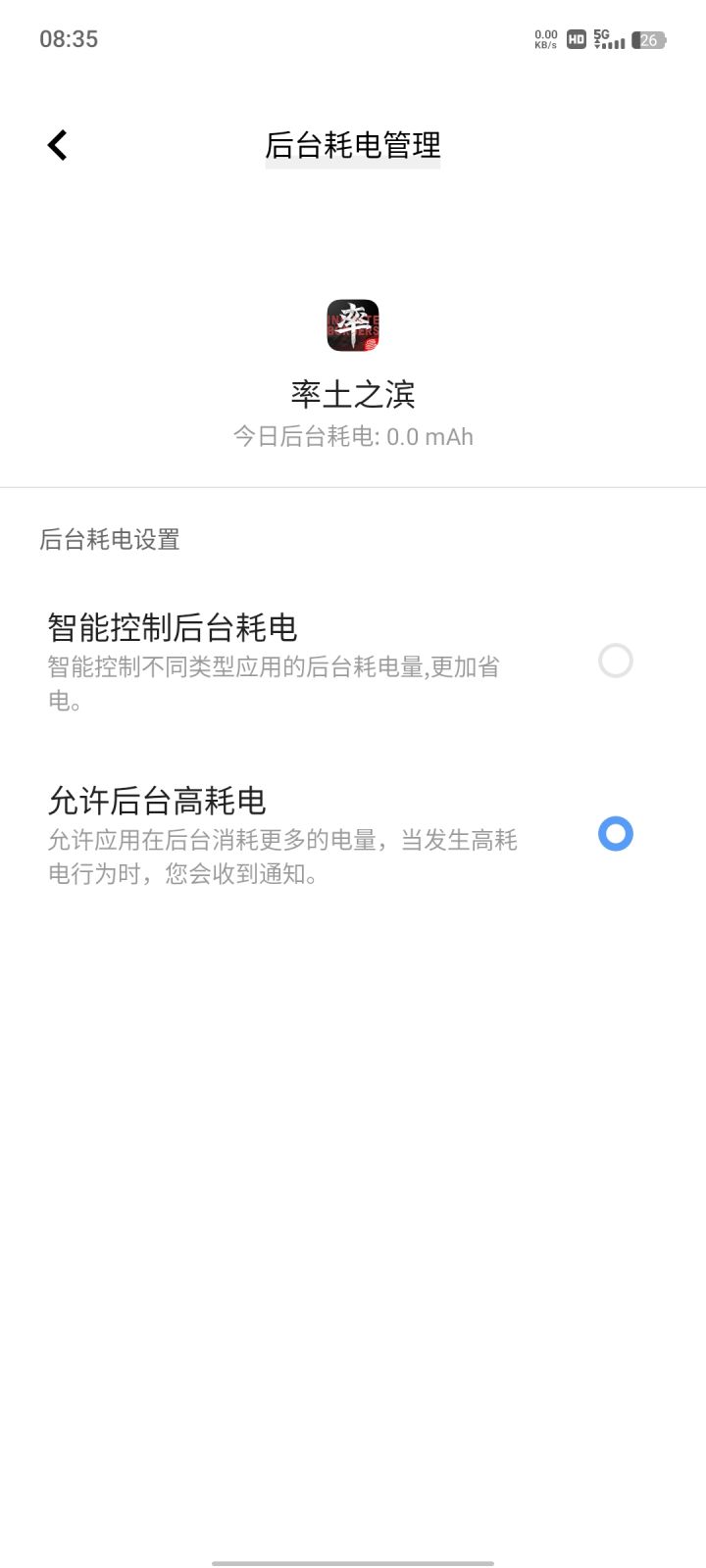Tap the app name 率土之滨
The width and height of the screenshot is (706, 1568).
click(353, 393)
